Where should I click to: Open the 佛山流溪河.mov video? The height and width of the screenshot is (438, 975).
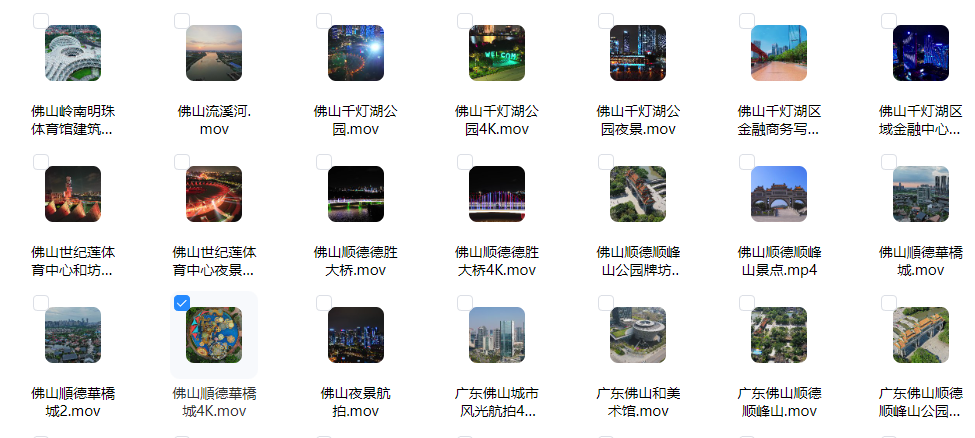(x=214, y=54)
